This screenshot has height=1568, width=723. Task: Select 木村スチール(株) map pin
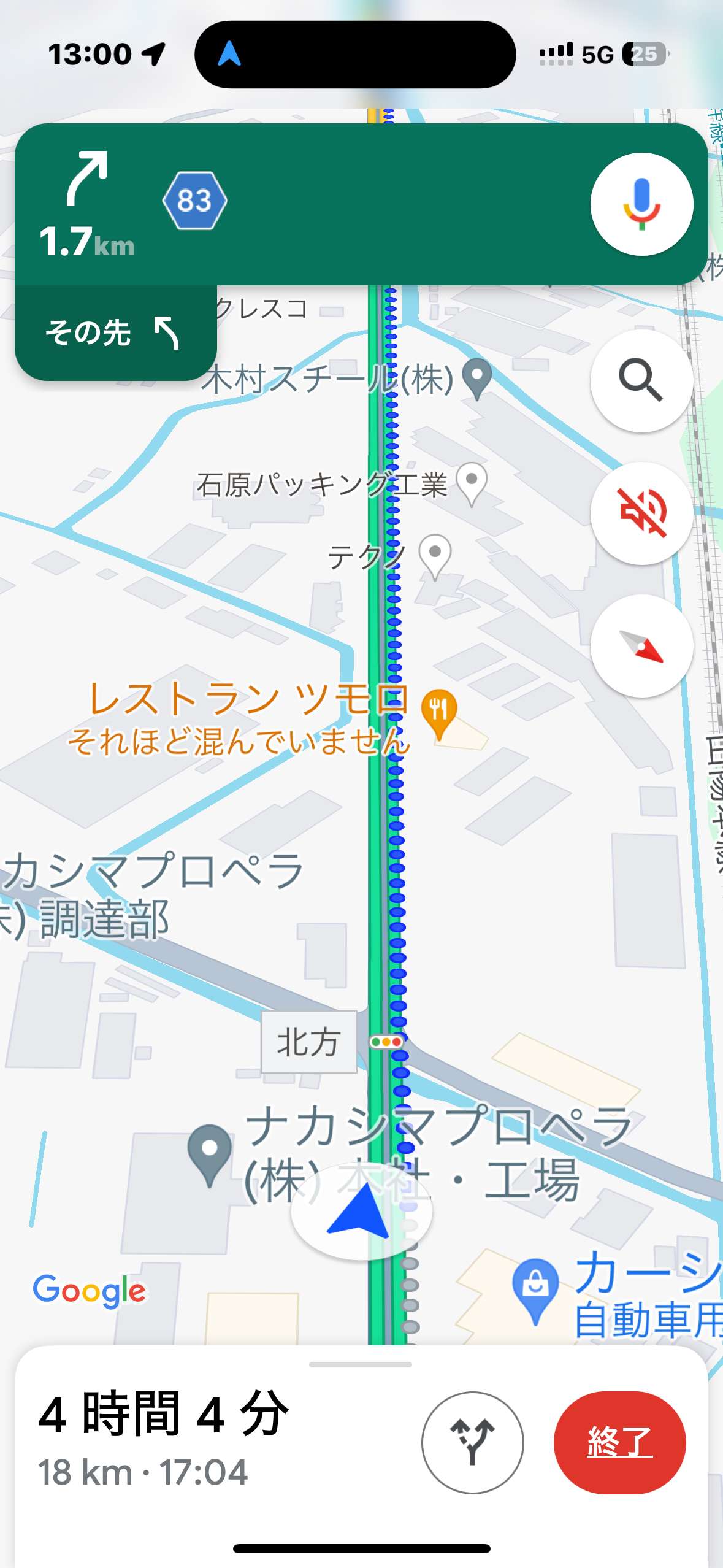[x=477, y=379]
